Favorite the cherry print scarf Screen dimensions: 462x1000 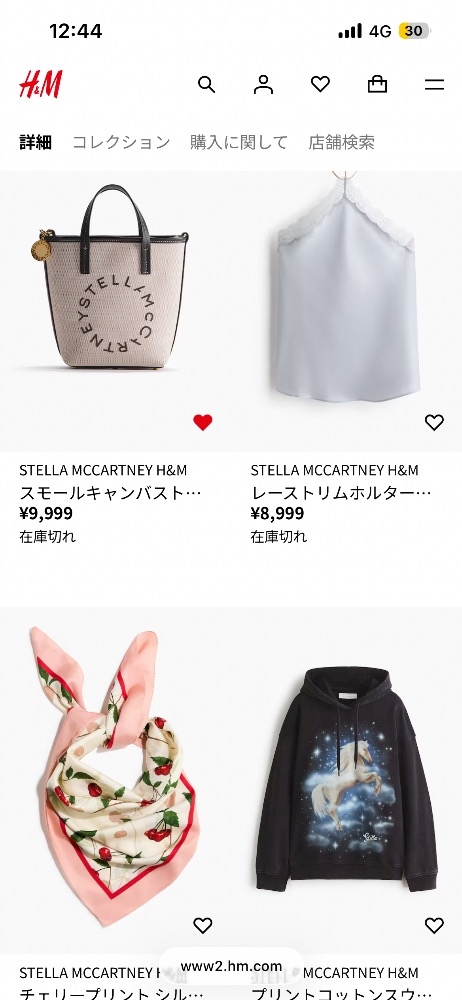coord(202,925)
